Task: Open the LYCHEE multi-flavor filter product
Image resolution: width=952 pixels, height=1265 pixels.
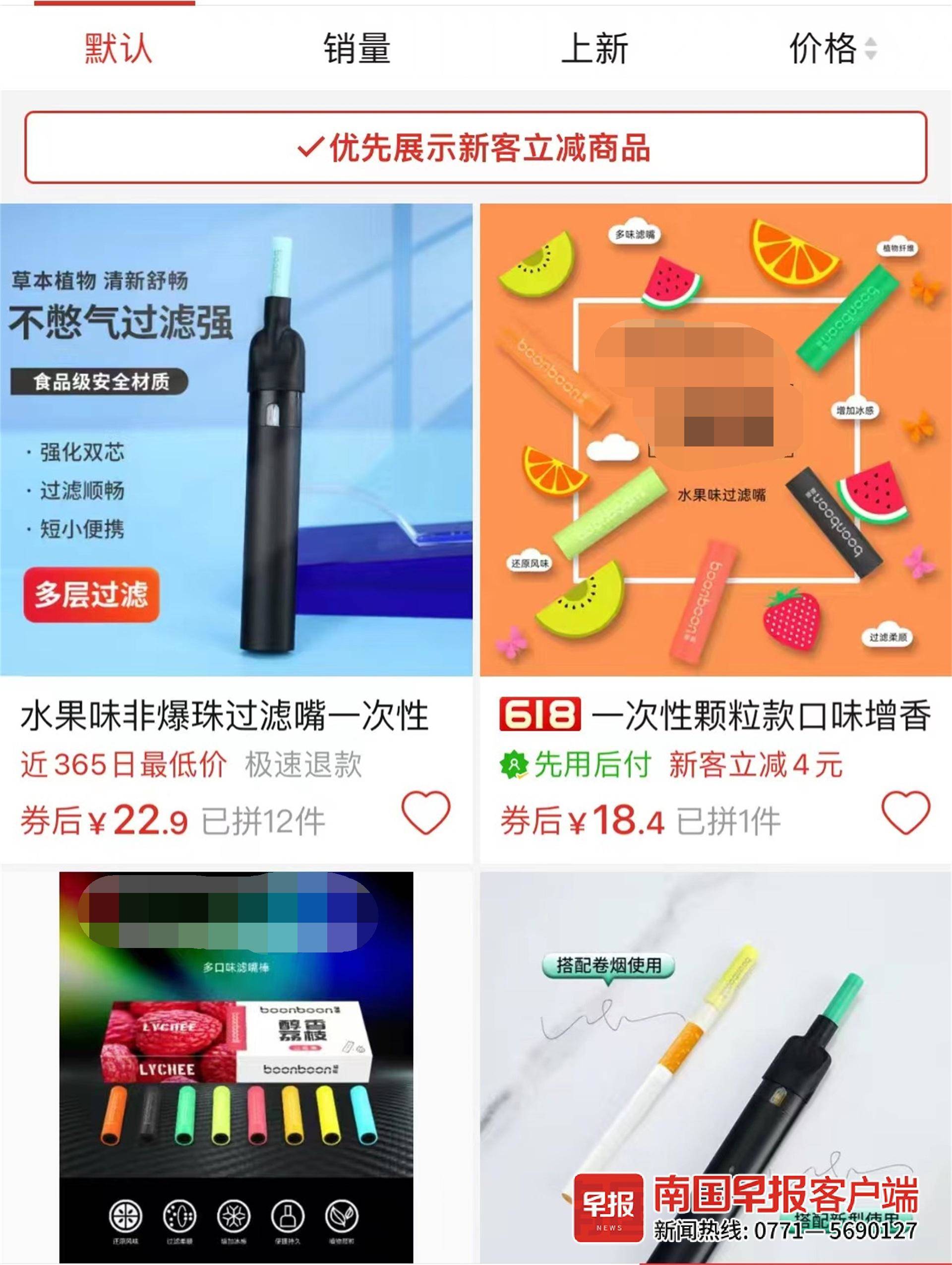Action: tap(236, 1064)
